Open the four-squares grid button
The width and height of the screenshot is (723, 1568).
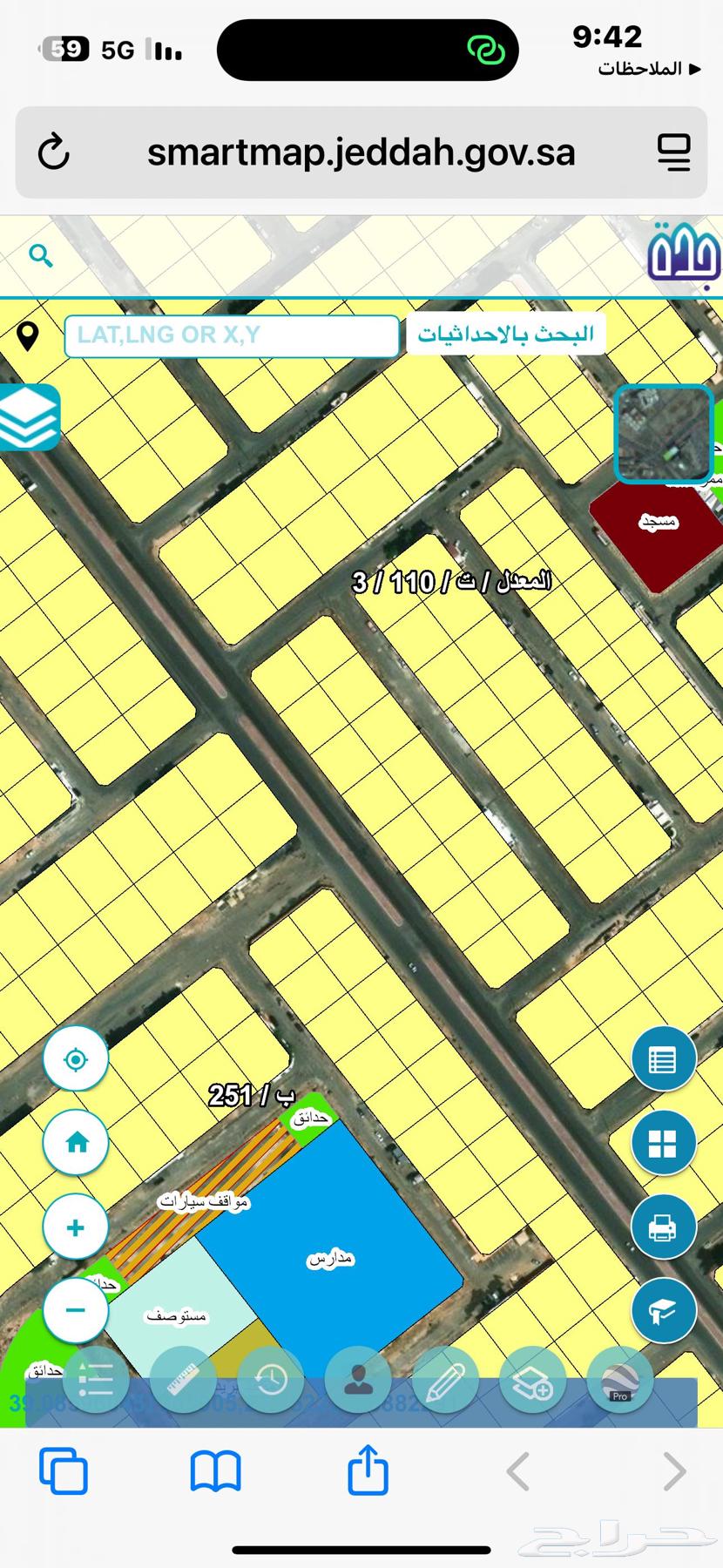[x=664, y=1143]
